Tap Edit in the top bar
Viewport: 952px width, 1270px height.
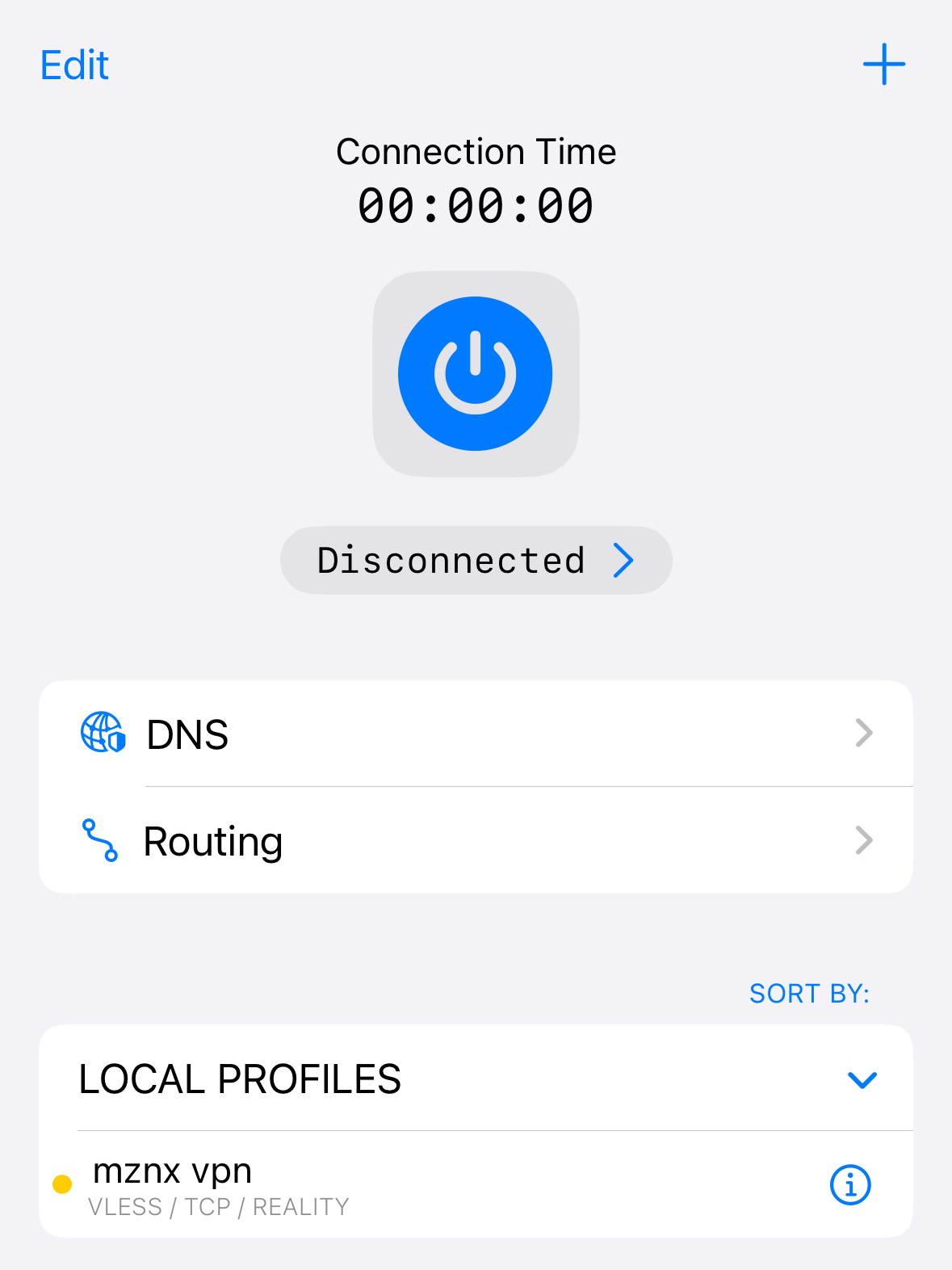74,65
